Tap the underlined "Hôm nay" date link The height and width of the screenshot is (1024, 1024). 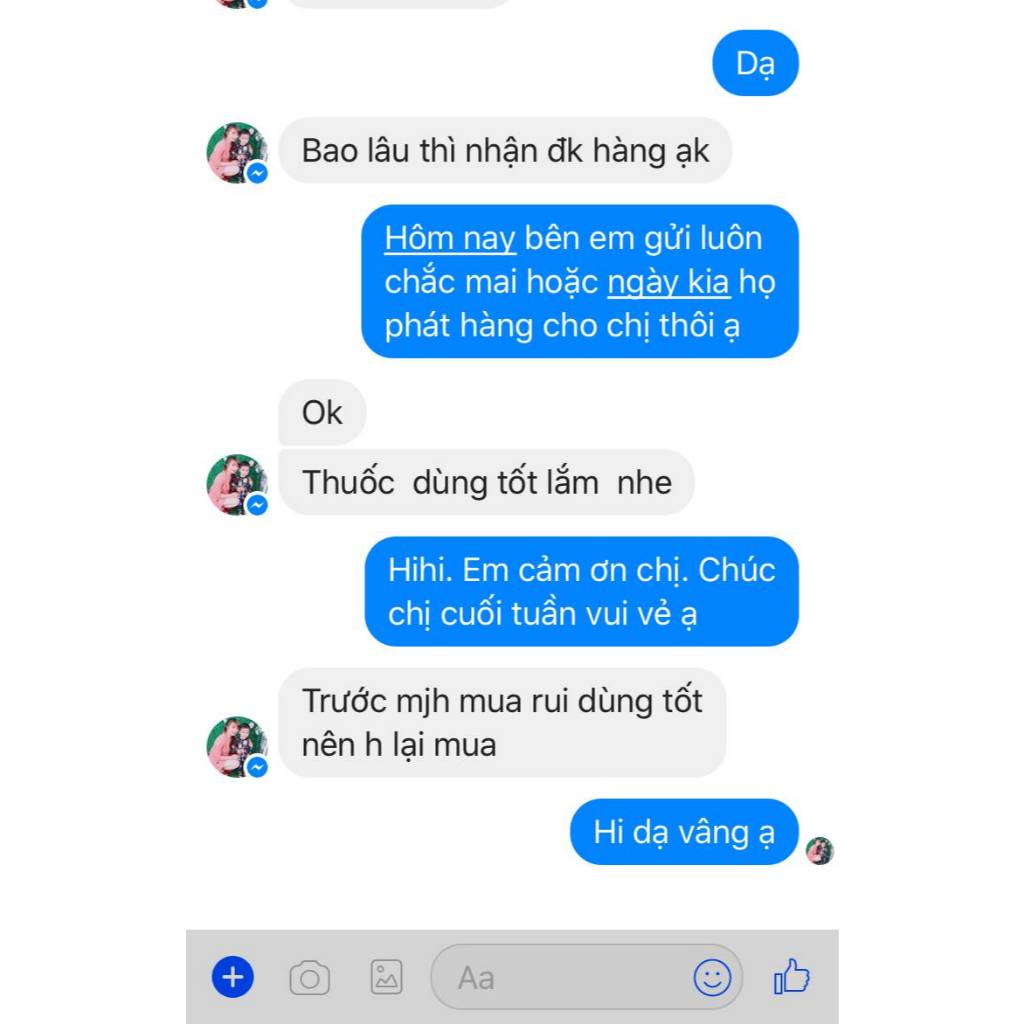pos(450,239)
